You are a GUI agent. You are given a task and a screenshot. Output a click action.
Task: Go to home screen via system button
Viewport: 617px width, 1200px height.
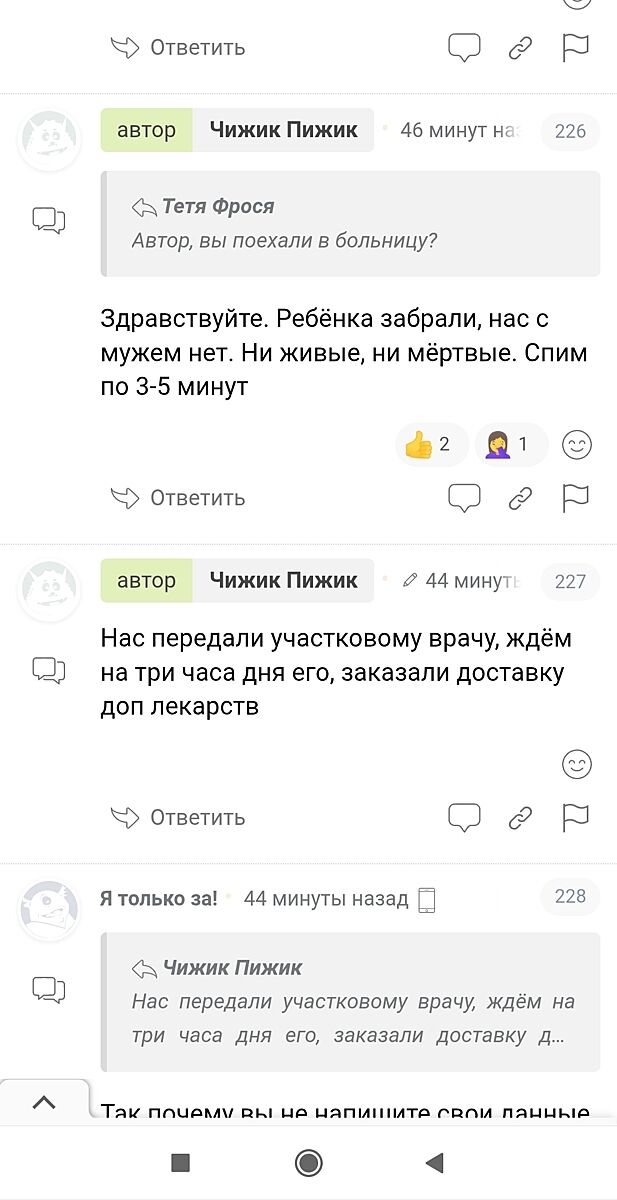[x=308, y=1162]
